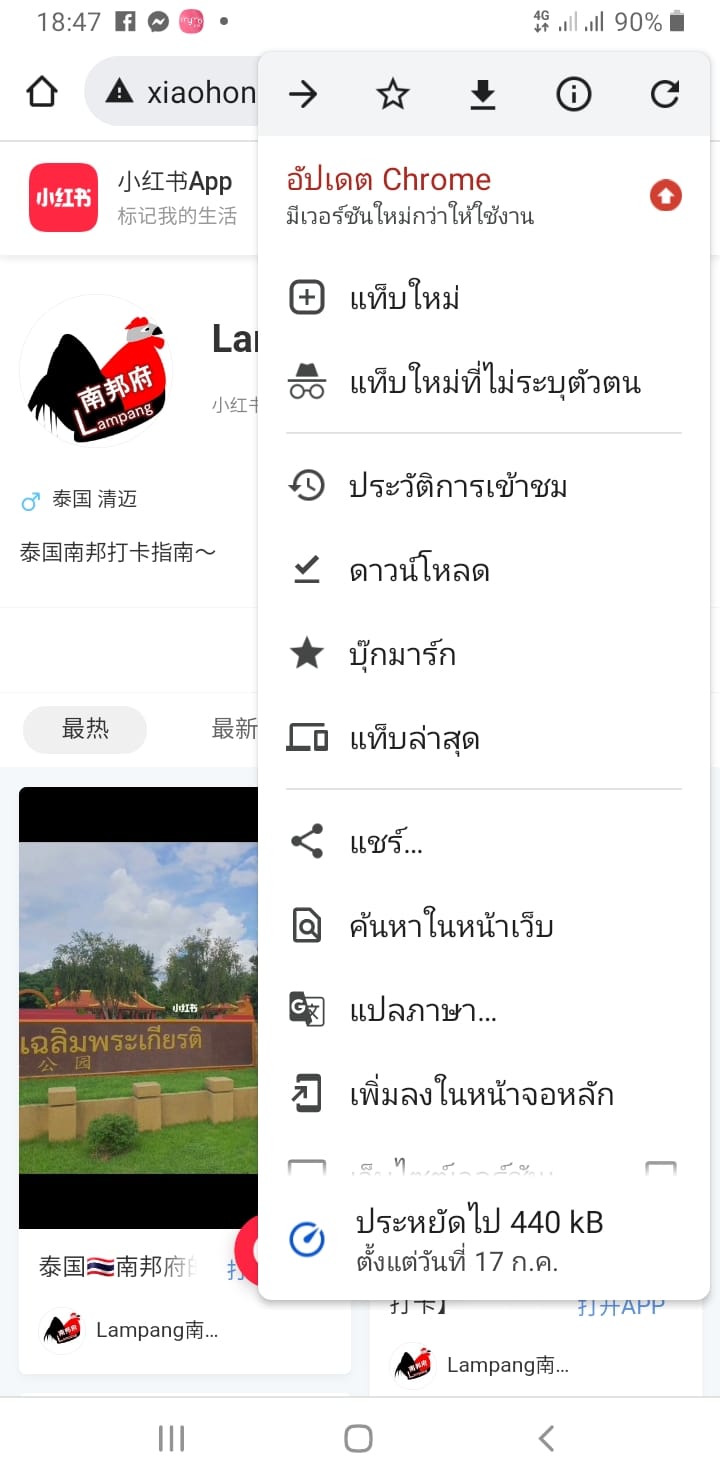The image size is (720, 1480).
Task: Open แท็บใหม่ที่ไม่ระบุตัวตน incognito tab
Action: coord(494,383)
